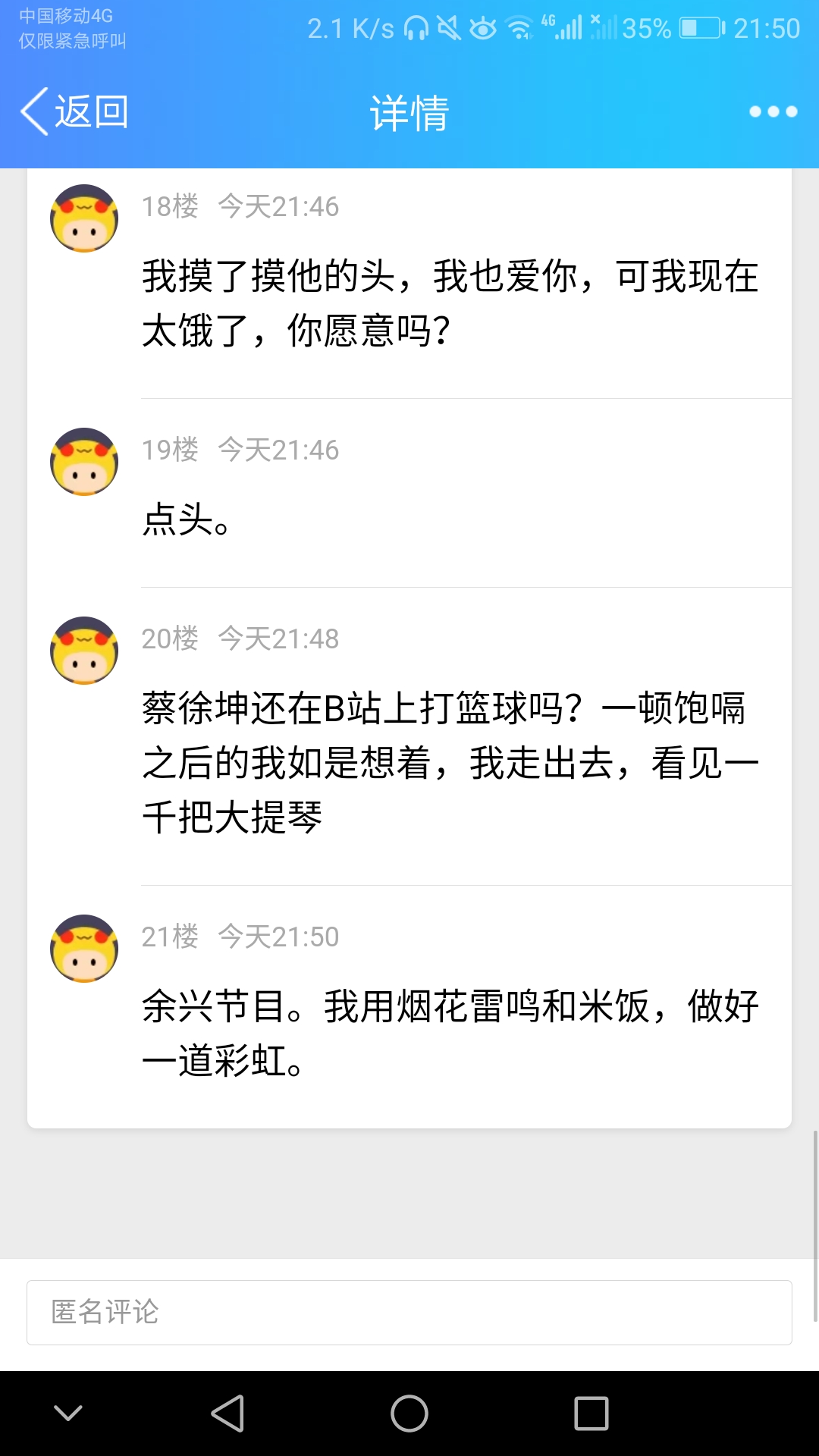This screenshot has width=819, height=1456.
Task: Open the avatar of the 20楼 commenter
Action: [x=84, y=651]
